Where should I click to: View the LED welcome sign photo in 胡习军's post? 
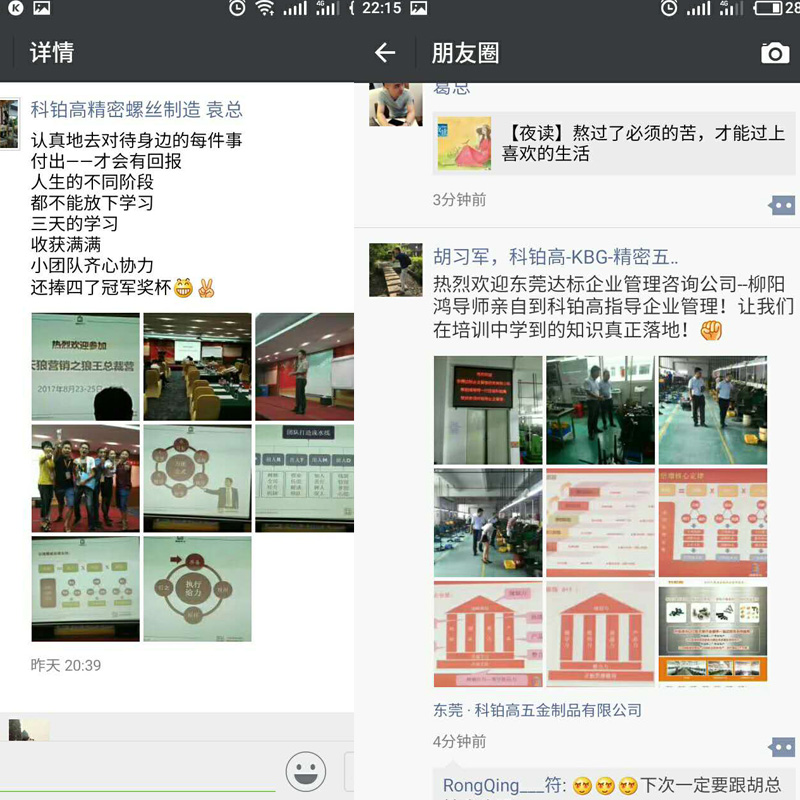pyautogui.click(x=487, y=410)
